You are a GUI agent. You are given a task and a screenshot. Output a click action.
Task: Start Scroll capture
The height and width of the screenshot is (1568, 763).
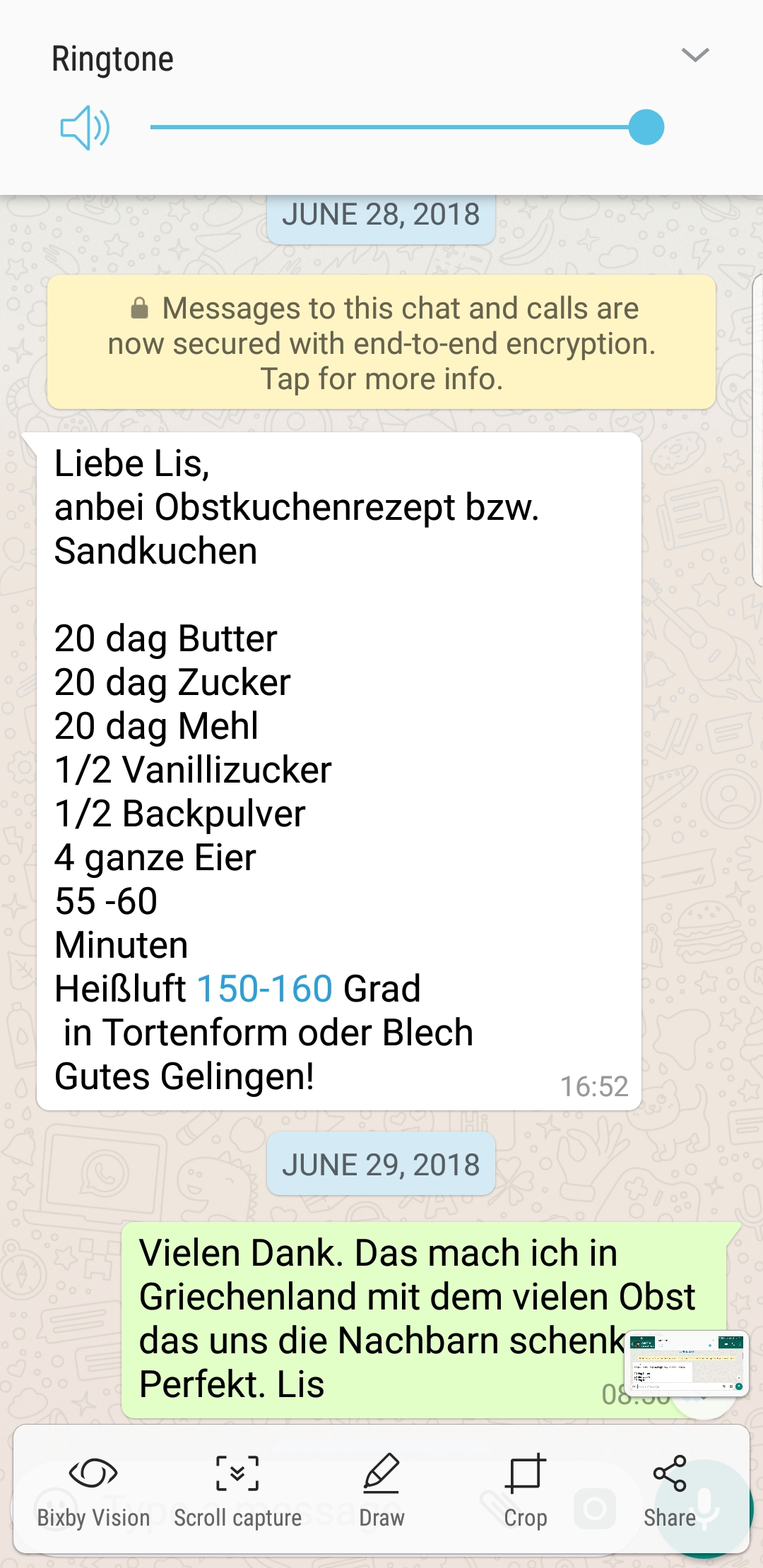click(x=237, y=1489)
